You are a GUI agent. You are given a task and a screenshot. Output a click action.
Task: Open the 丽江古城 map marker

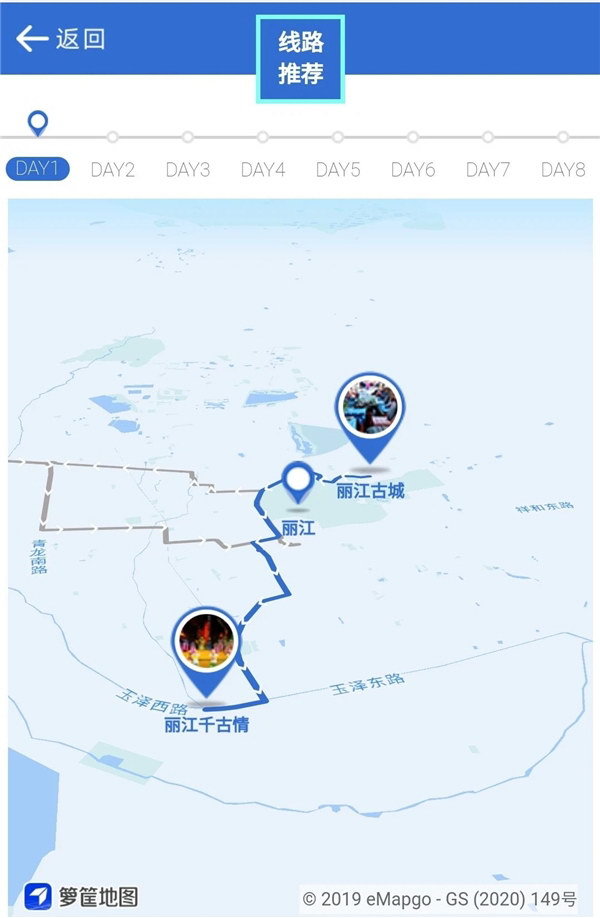371,410
